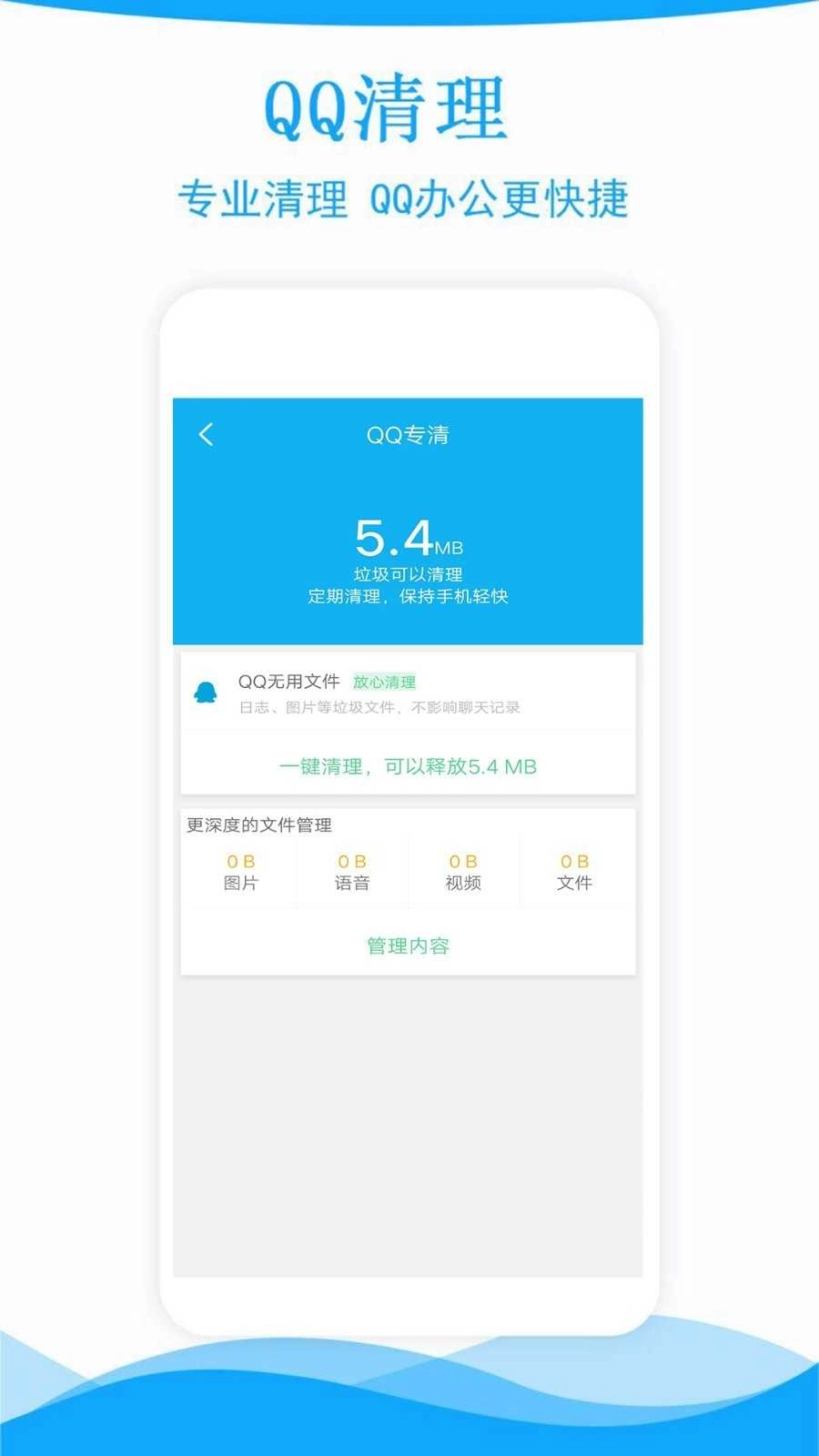The width and height of the screenshot is (819, 1456).
Task: Select the QQ专清 title tab
Action: [x=407, y=435]
